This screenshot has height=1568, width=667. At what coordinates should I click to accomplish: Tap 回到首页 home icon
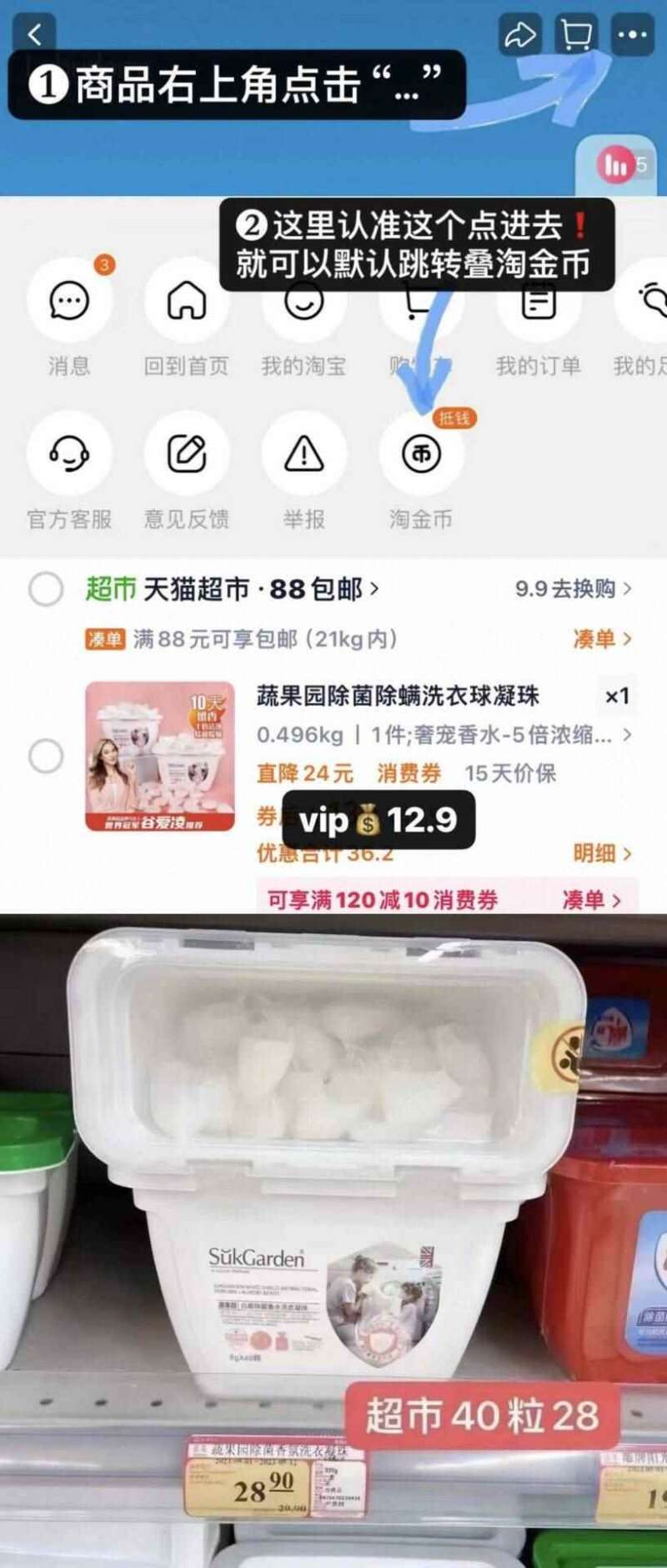click(x=187, y=304)
